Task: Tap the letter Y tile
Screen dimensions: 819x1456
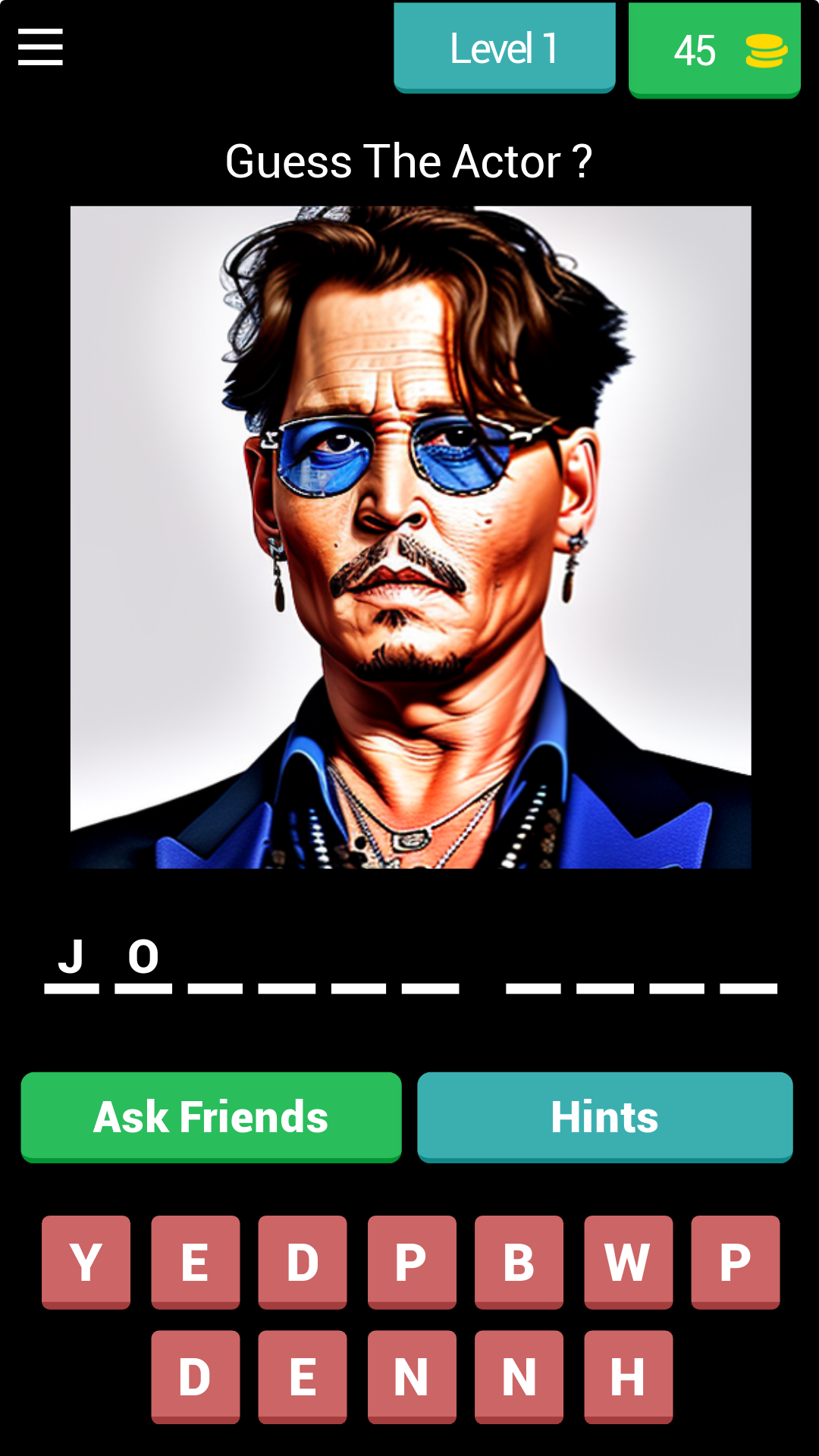Action: point(86,1262)
